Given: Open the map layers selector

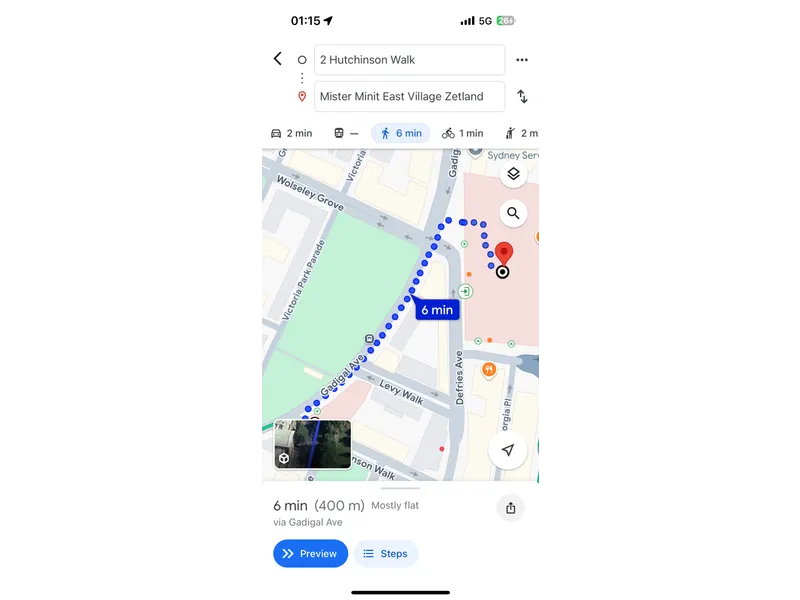Looking at the screenshot, I should (x=513, y=174).
